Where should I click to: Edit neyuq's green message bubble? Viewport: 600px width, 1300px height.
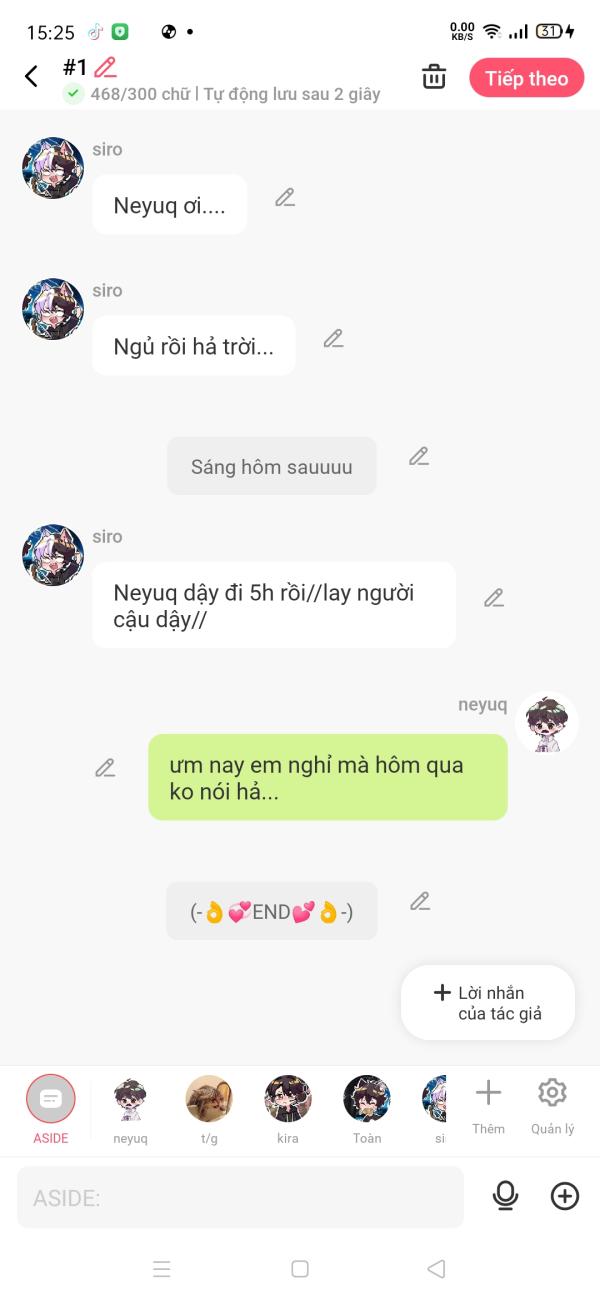[105, 768]
